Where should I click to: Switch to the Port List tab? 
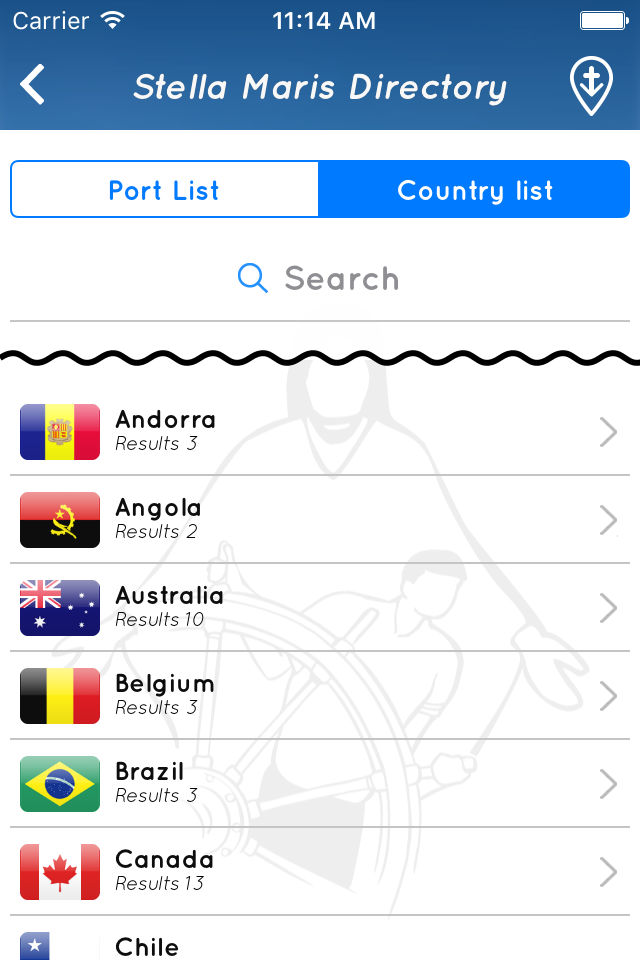164,190
